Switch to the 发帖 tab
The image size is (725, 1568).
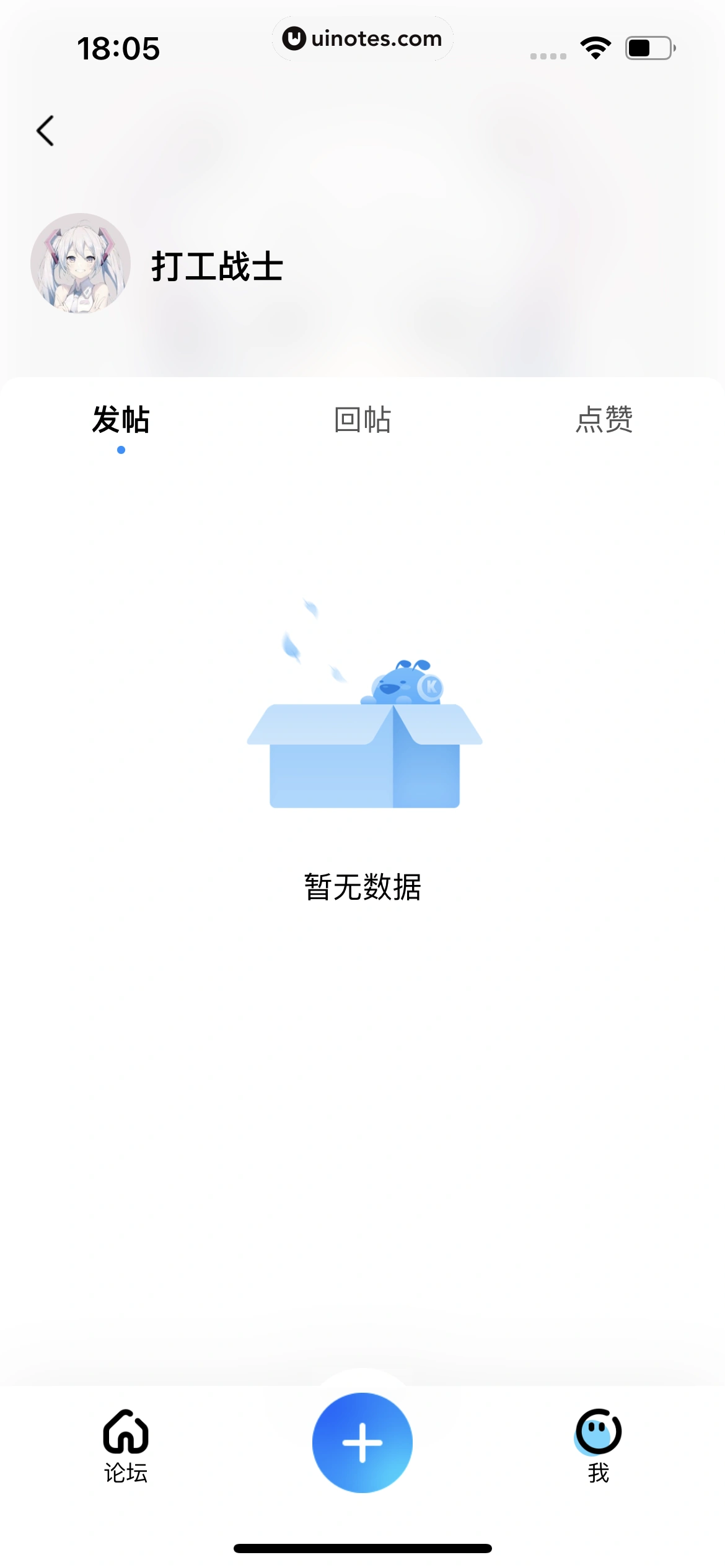(121, 420)
